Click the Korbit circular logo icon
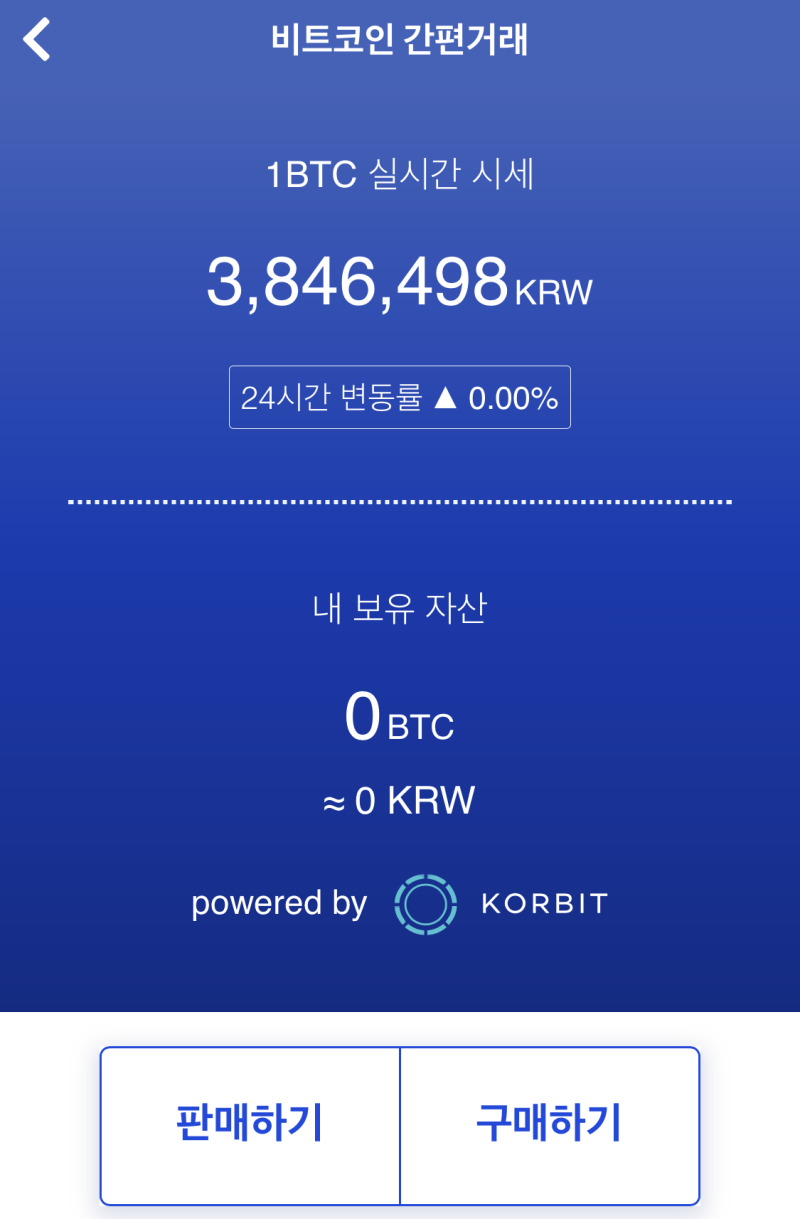 [424, 903]
